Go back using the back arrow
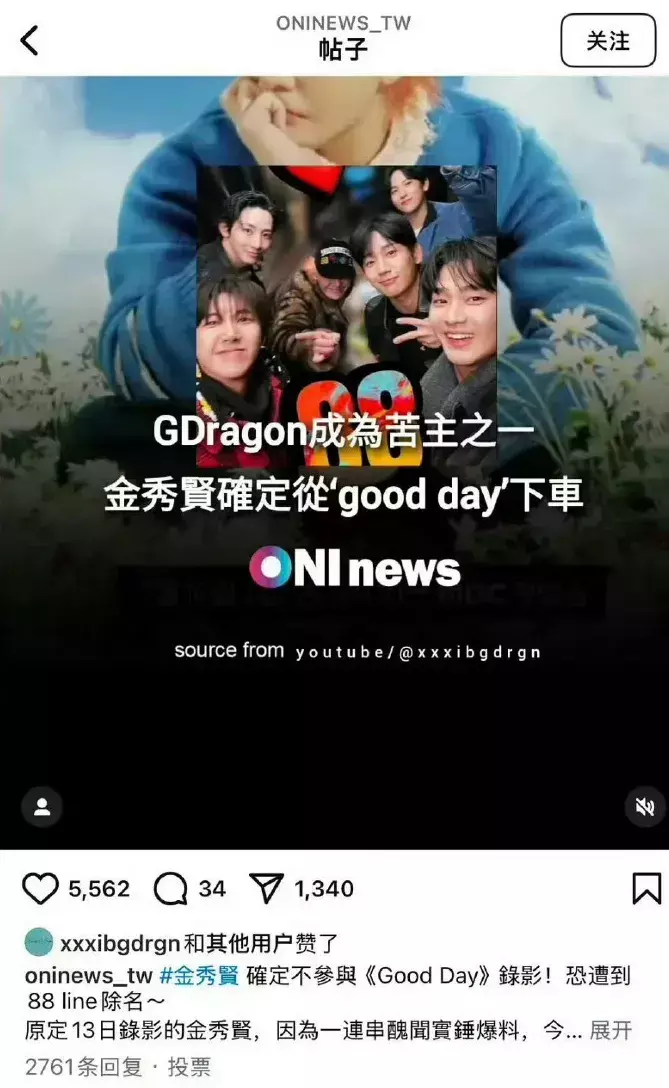The image size is (669, 1088). pos(29,41)
